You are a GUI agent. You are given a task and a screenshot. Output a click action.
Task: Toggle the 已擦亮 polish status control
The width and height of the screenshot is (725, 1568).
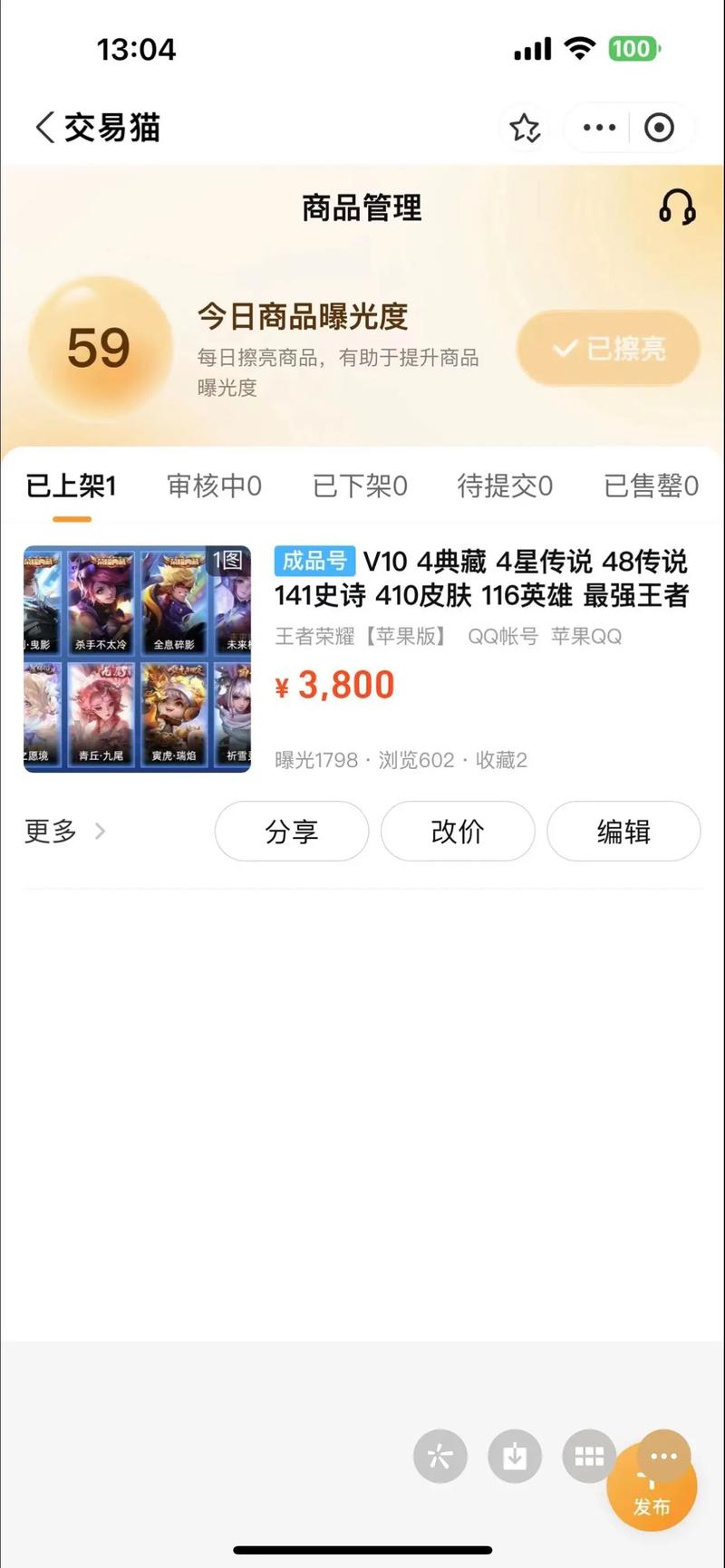(608, 348)
